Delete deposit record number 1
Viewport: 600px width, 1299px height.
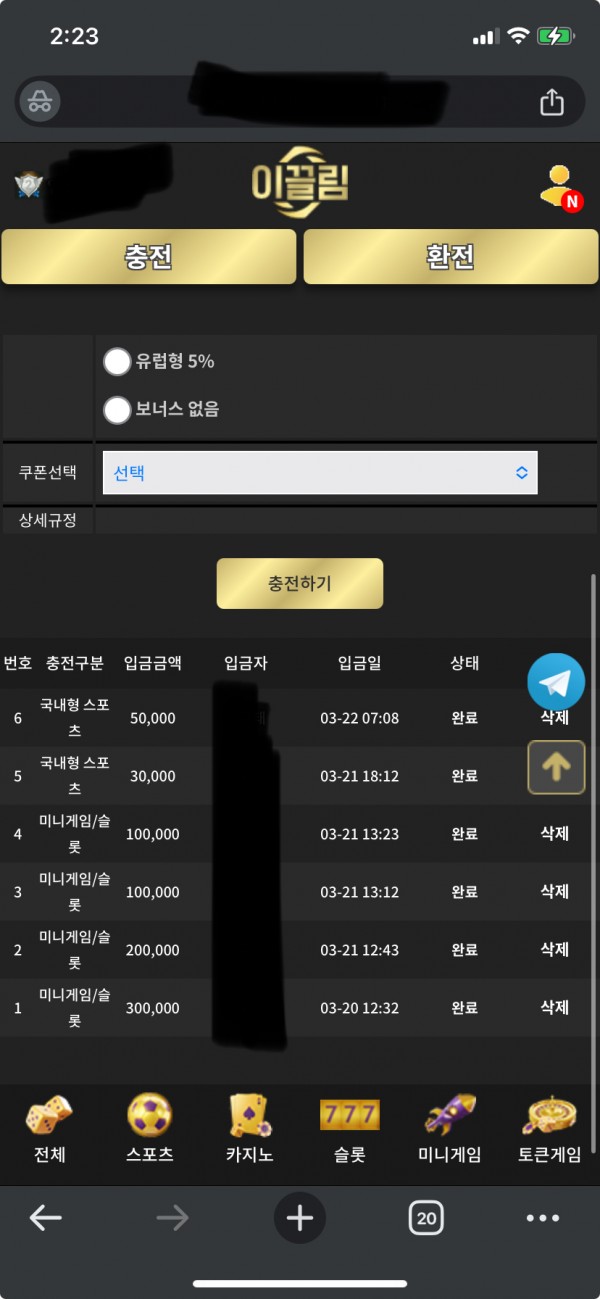coord(554,1007)
